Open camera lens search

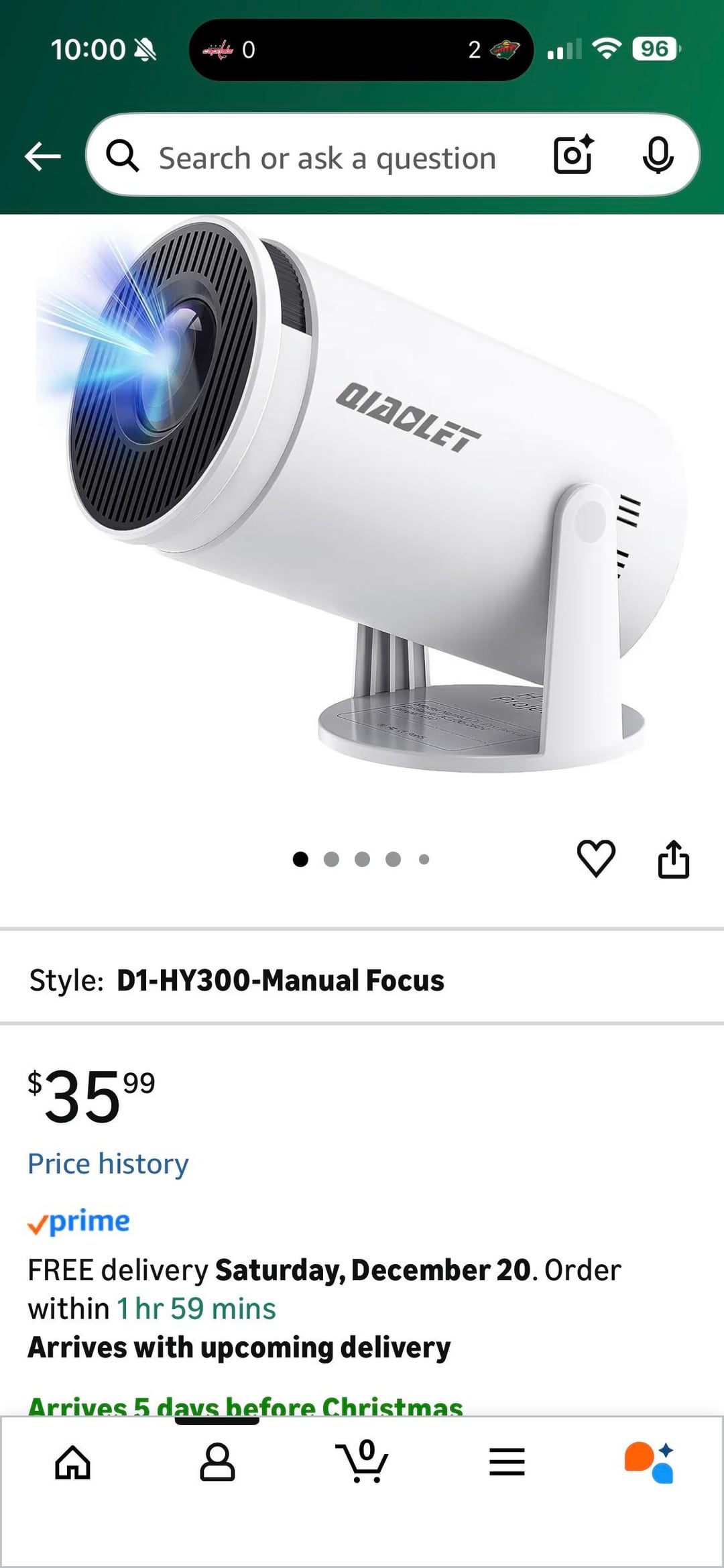573,156
